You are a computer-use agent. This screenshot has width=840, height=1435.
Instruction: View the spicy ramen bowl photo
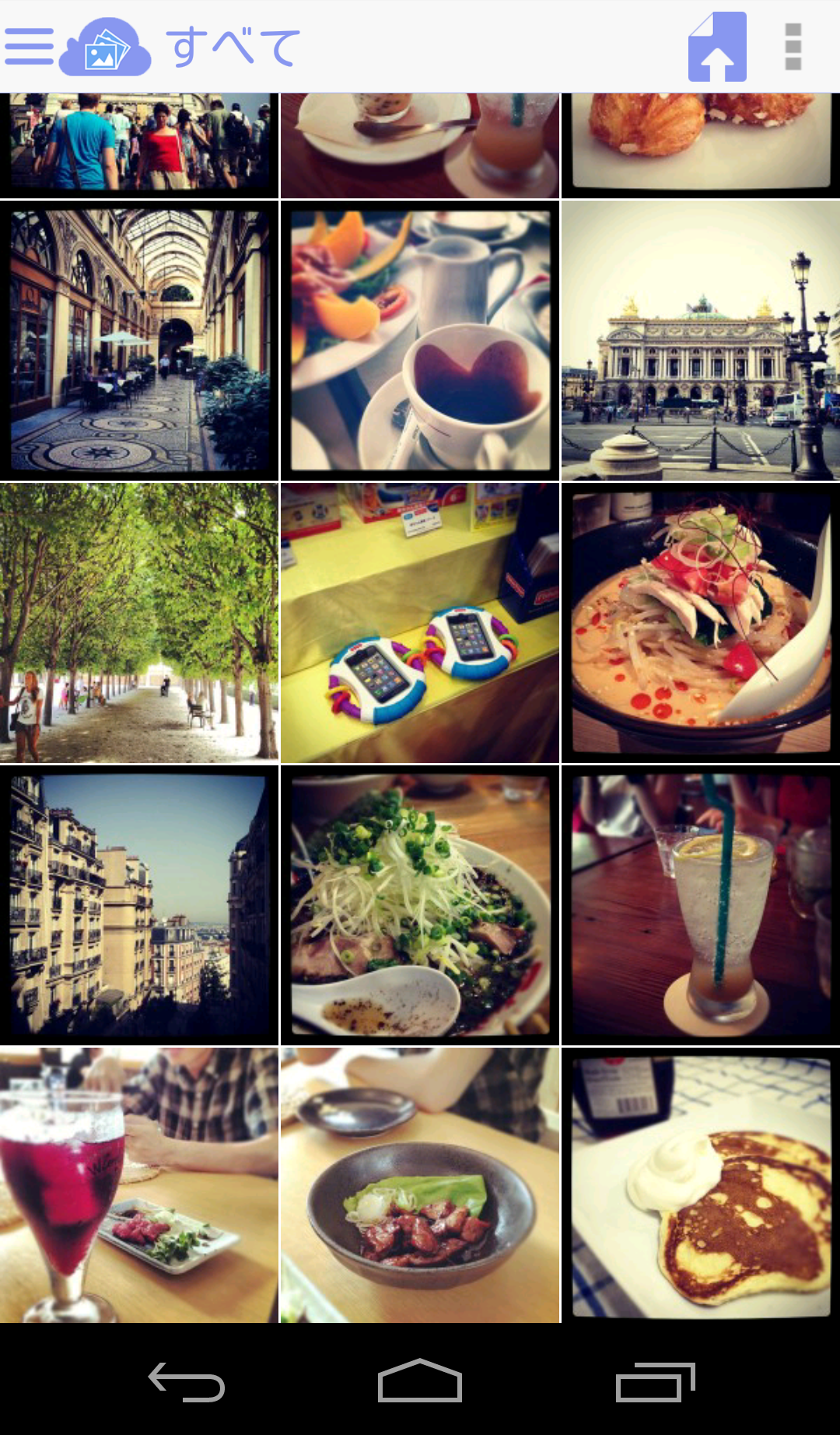[x=701, y=623]
